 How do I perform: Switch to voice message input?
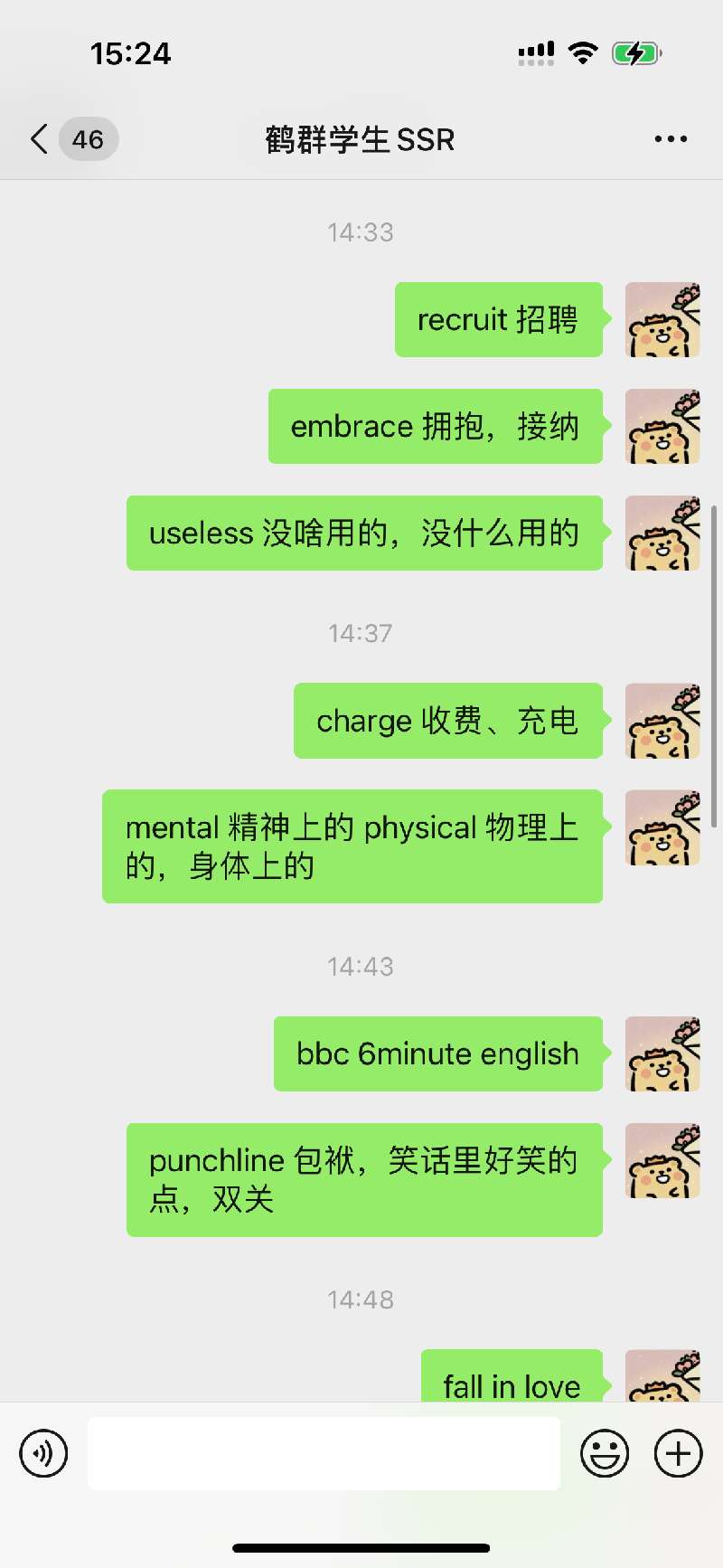coord(43,1453)
